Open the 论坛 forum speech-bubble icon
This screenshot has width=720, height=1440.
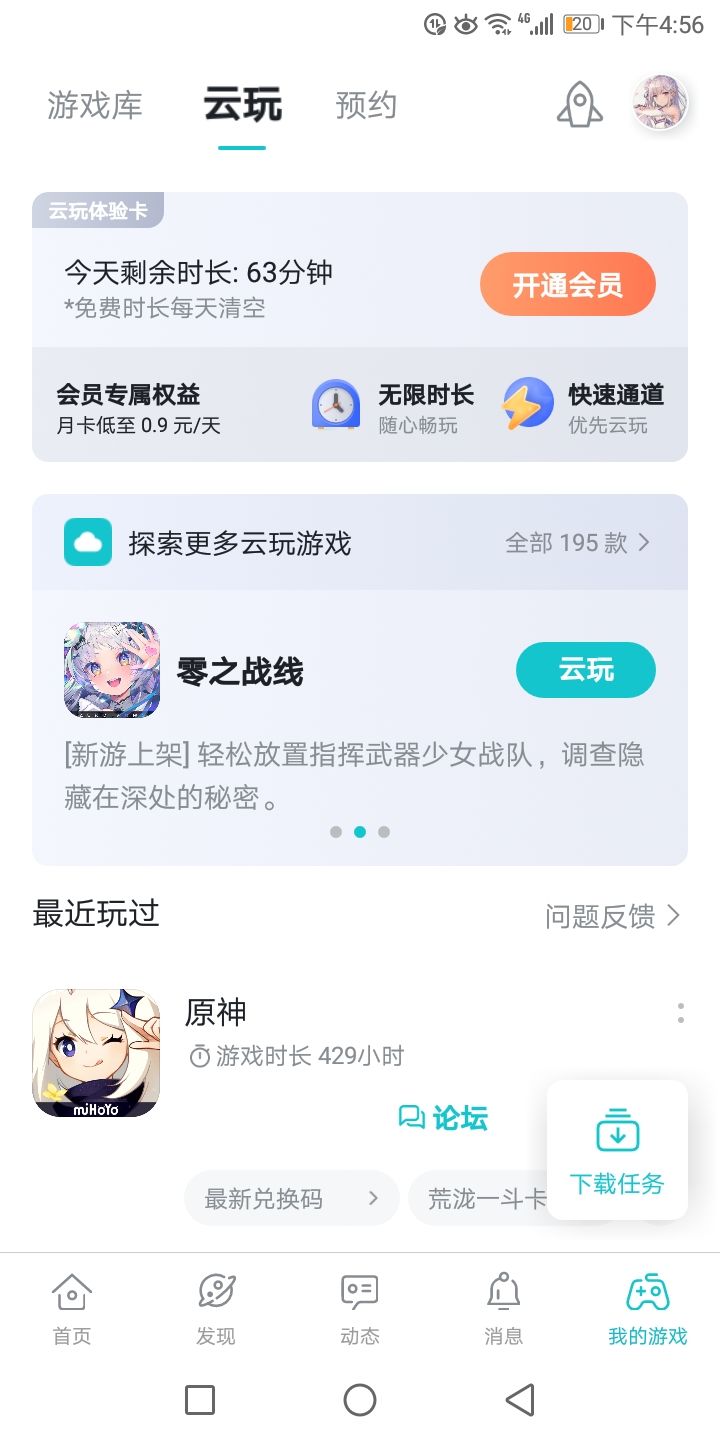411,1118
